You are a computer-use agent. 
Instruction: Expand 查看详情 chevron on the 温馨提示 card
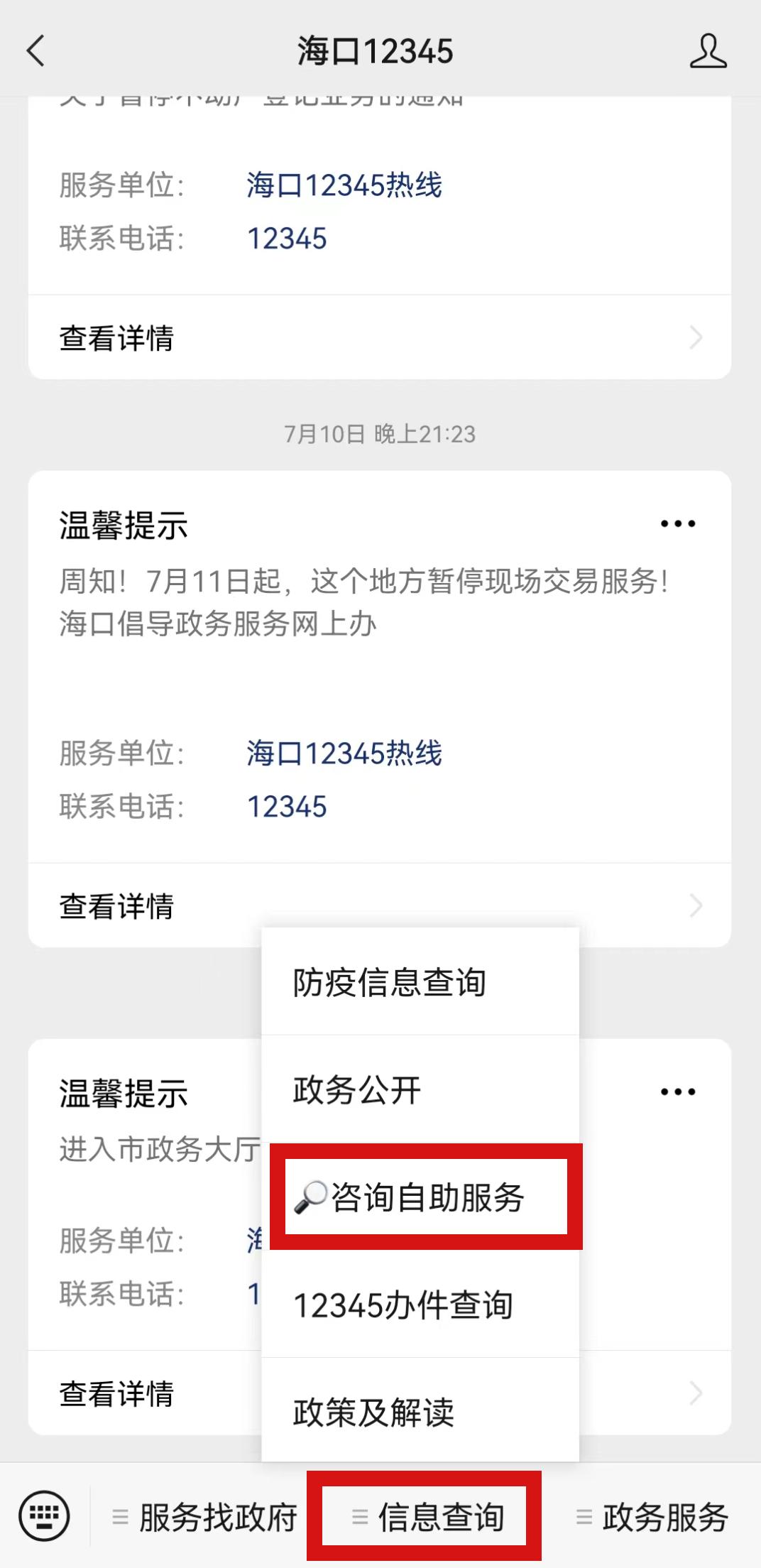[696, 906]
